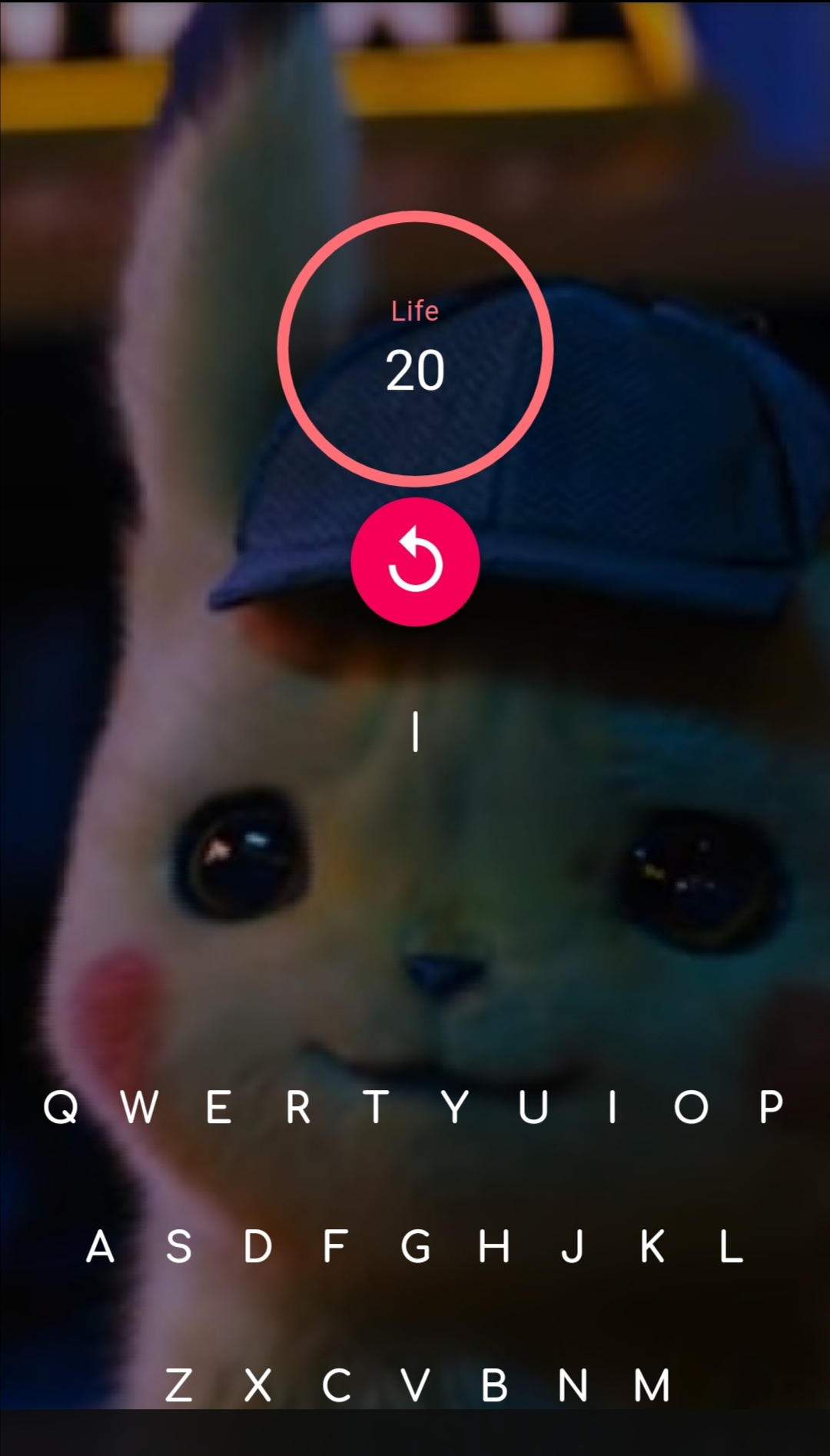The image size is (830, 1456).
Task: Guess the letter E
Action: coord(219,1108)
